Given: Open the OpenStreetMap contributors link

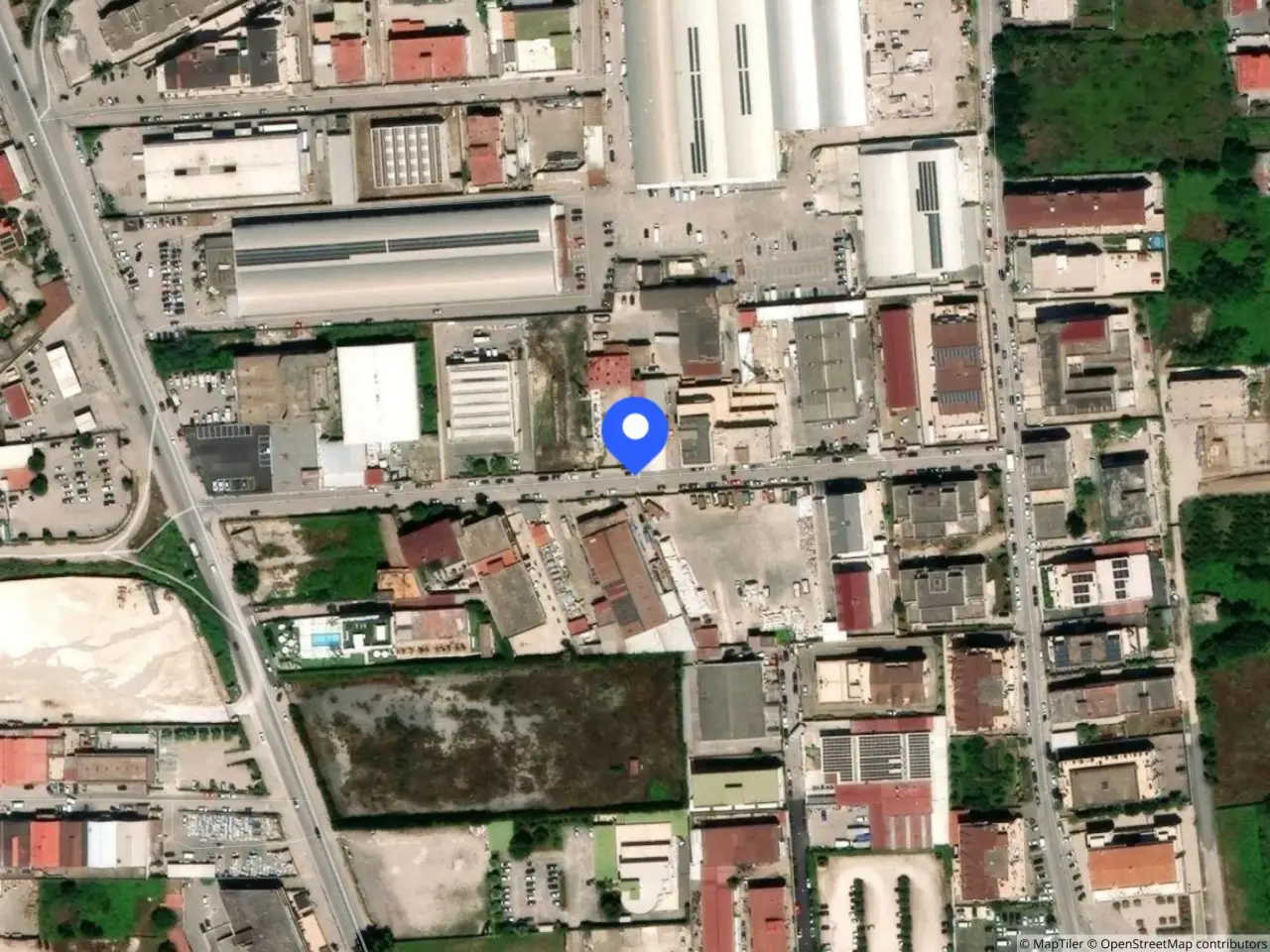Looking at the screenshot, I should click(x=1178, y=943).
